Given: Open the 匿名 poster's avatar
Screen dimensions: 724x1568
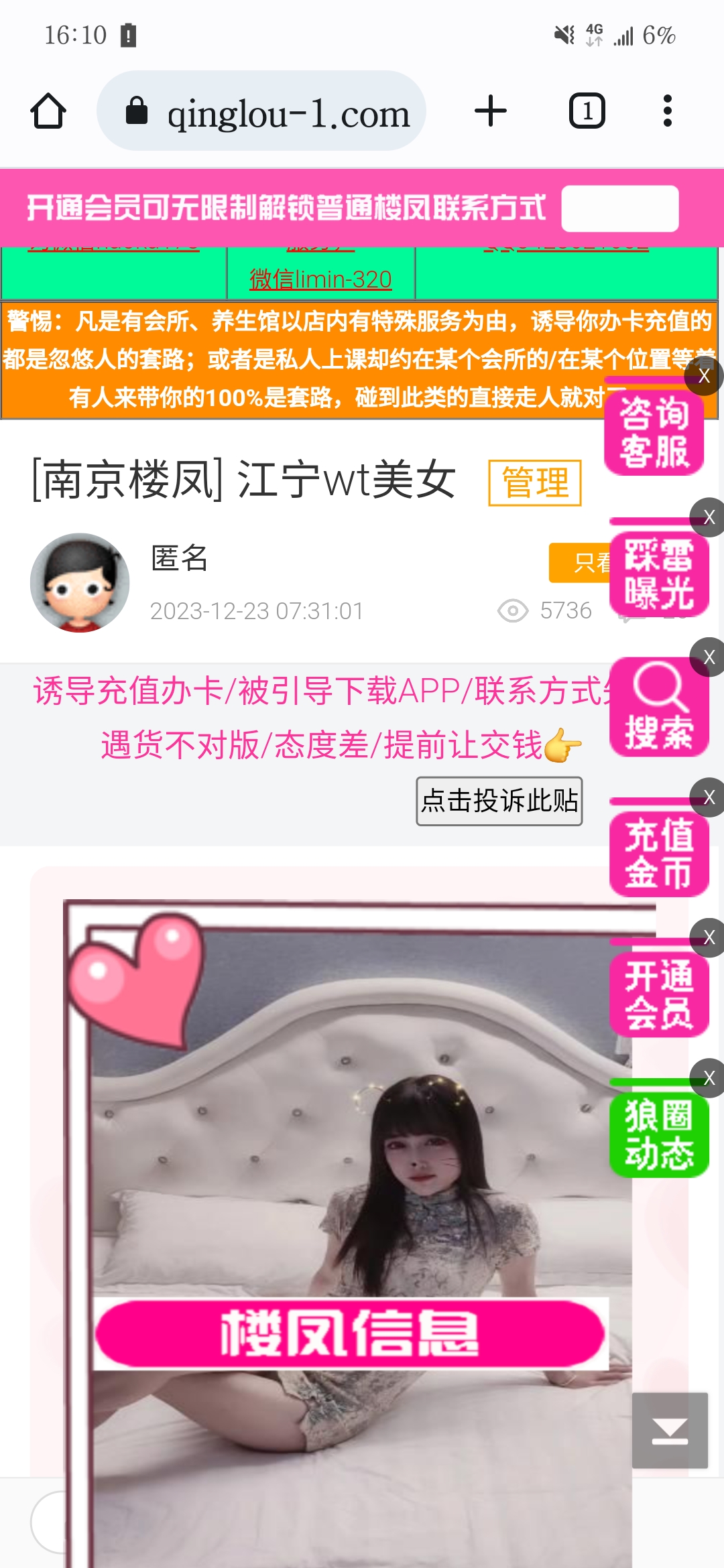Looking at the screenshot, I should (x=80, y=582).
